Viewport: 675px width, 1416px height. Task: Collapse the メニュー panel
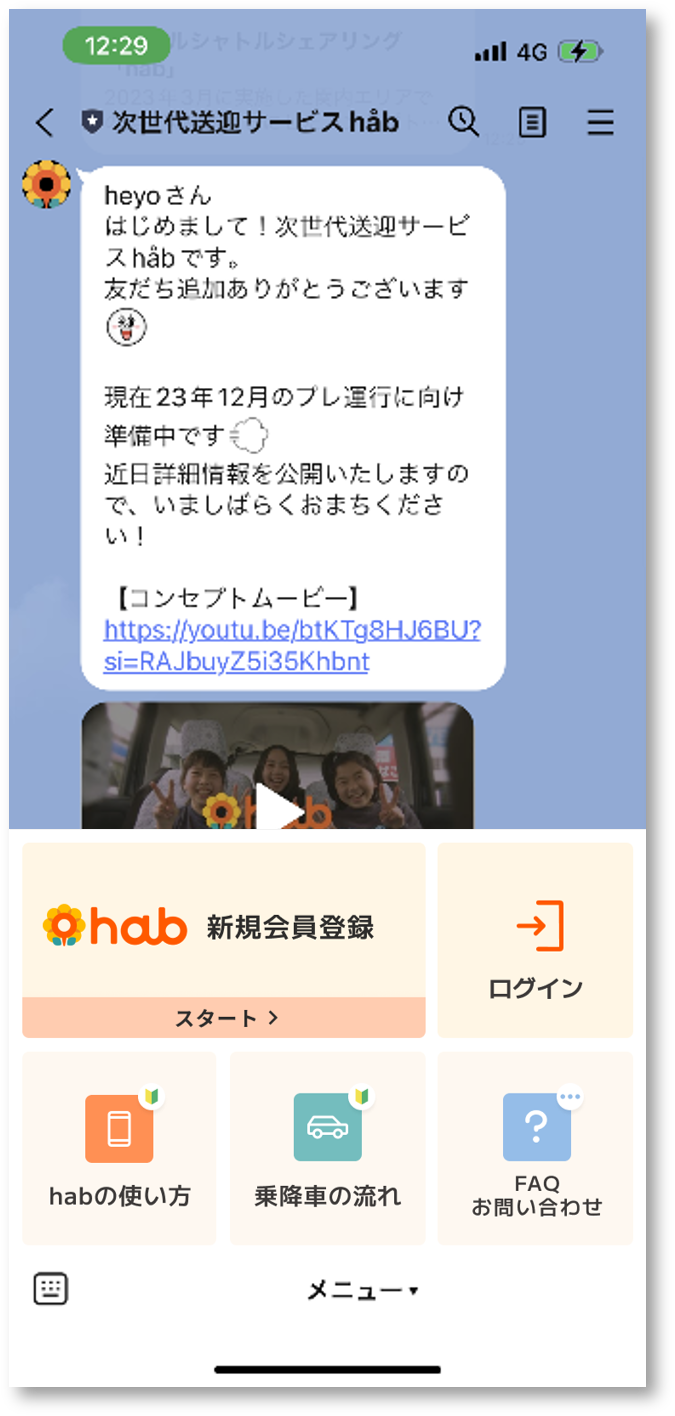point(362,1291)
